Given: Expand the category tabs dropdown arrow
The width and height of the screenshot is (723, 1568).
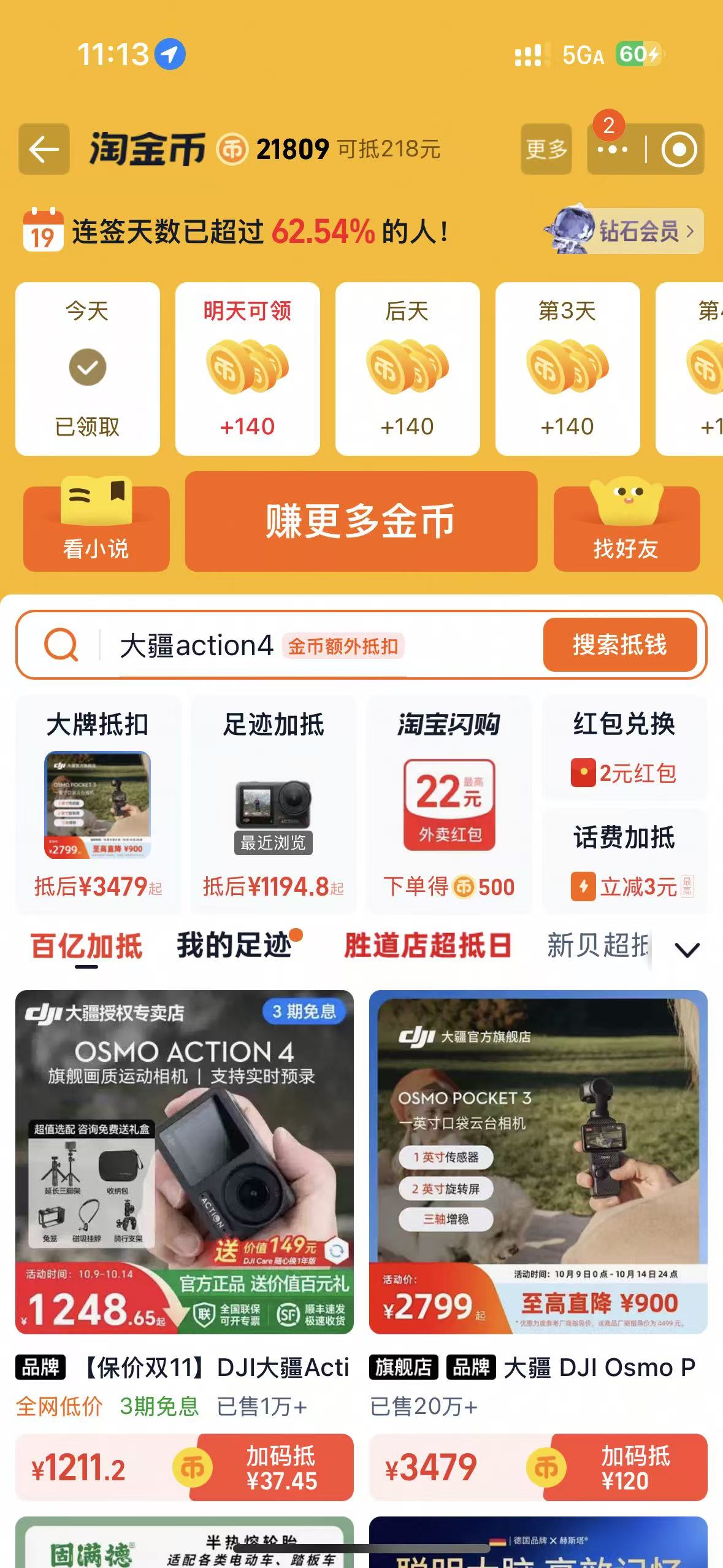Looking at the screenshot, I should coord(687,950).
